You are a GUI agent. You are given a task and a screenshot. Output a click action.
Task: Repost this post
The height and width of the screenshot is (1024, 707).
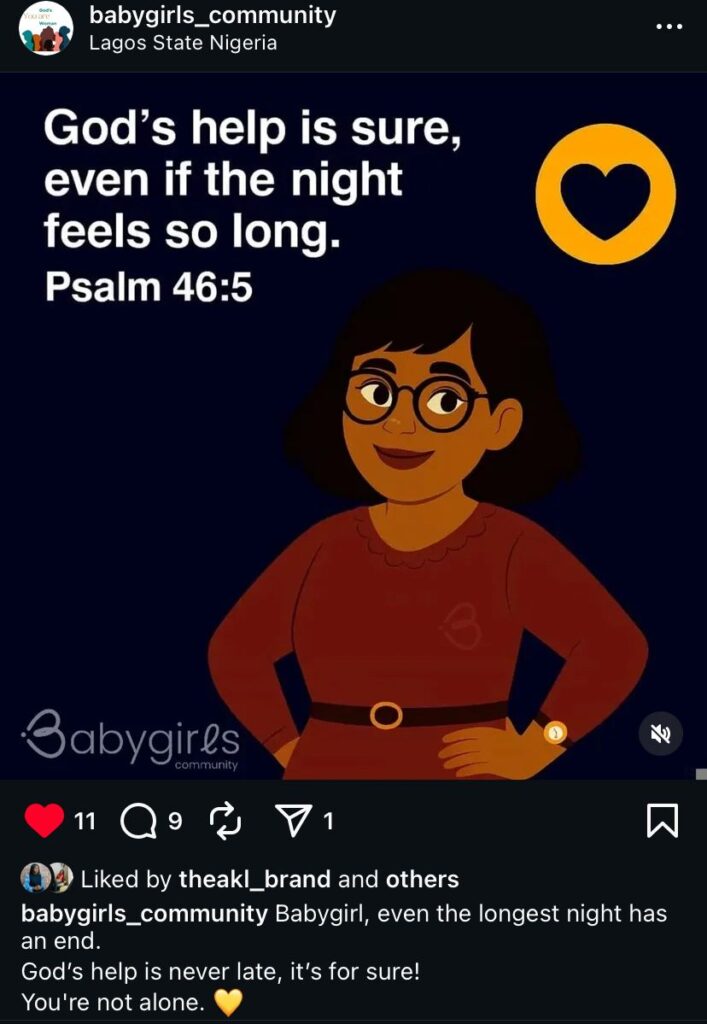coord(225,822)
